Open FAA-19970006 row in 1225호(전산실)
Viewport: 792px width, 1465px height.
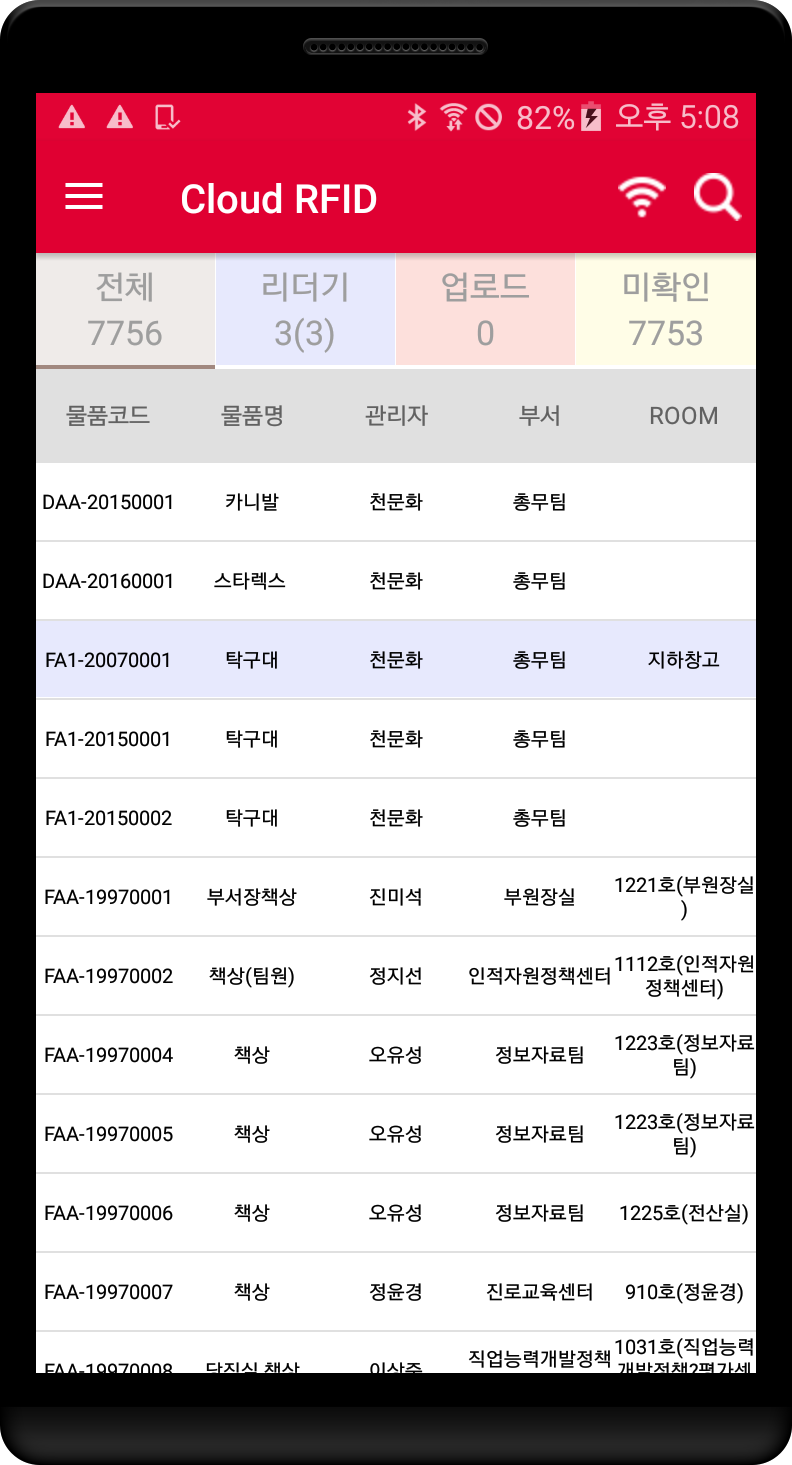click(396, 1213)
